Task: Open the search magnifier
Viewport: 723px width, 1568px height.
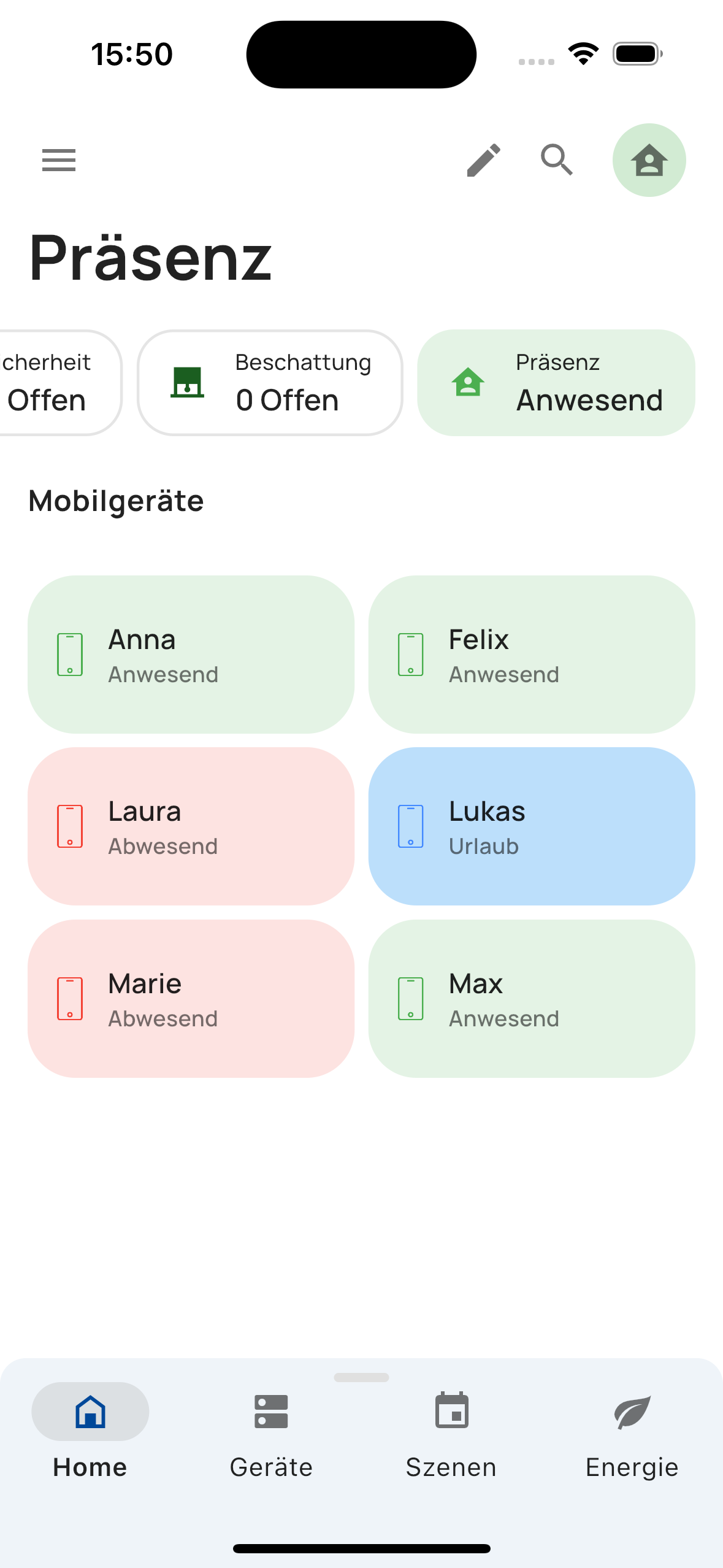Action: [x=557, y=160]
